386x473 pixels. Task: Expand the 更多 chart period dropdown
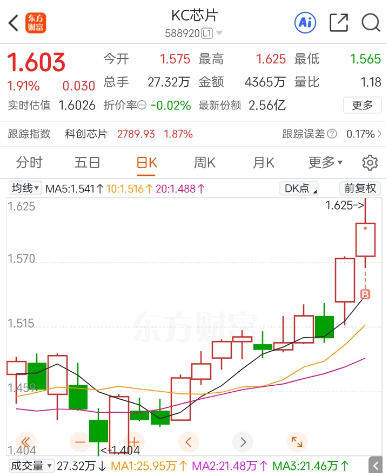[x=325, y=163]
